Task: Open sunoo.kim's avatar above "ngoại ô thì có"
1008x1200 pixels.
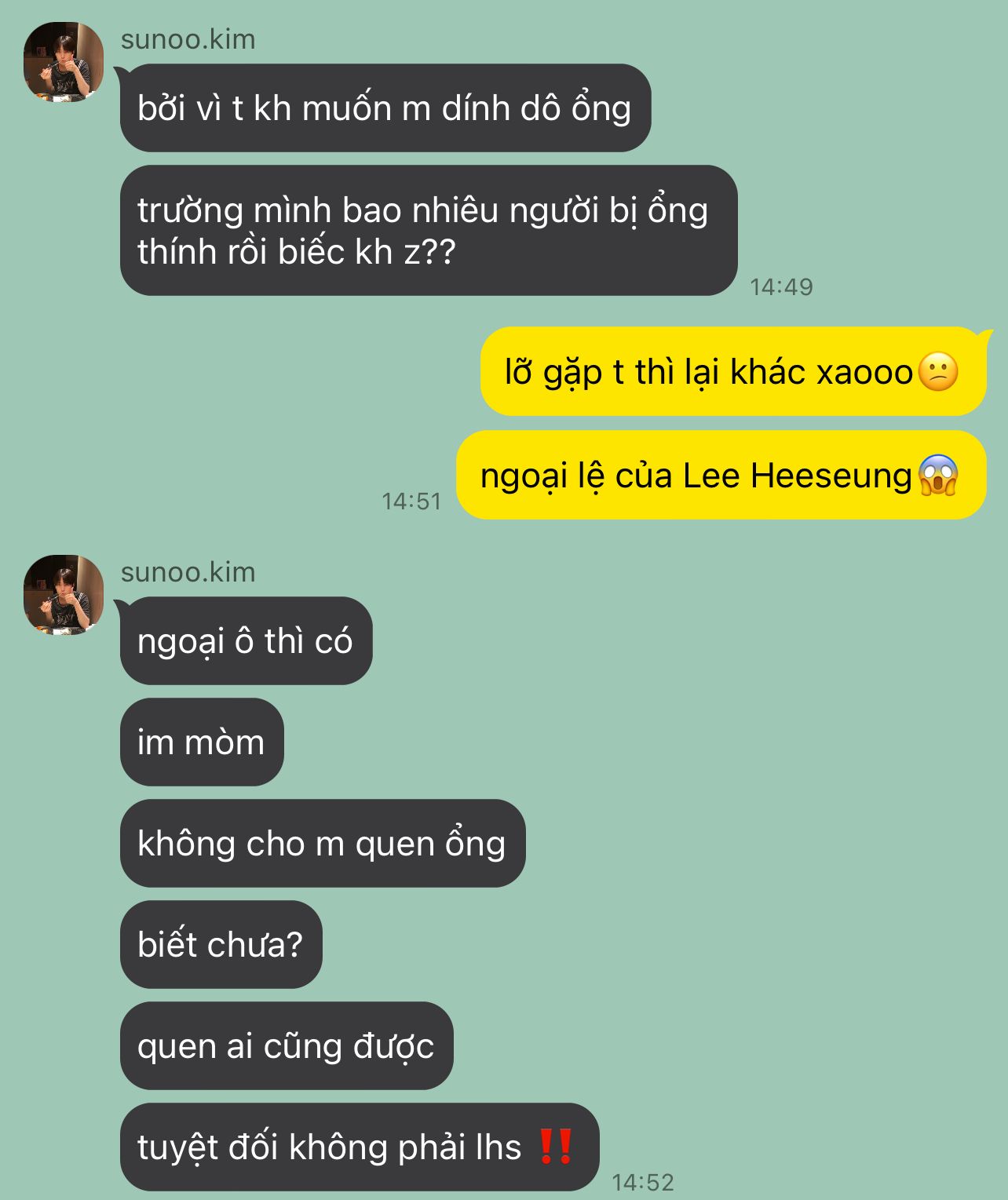Action: click(x=64, y=595)
